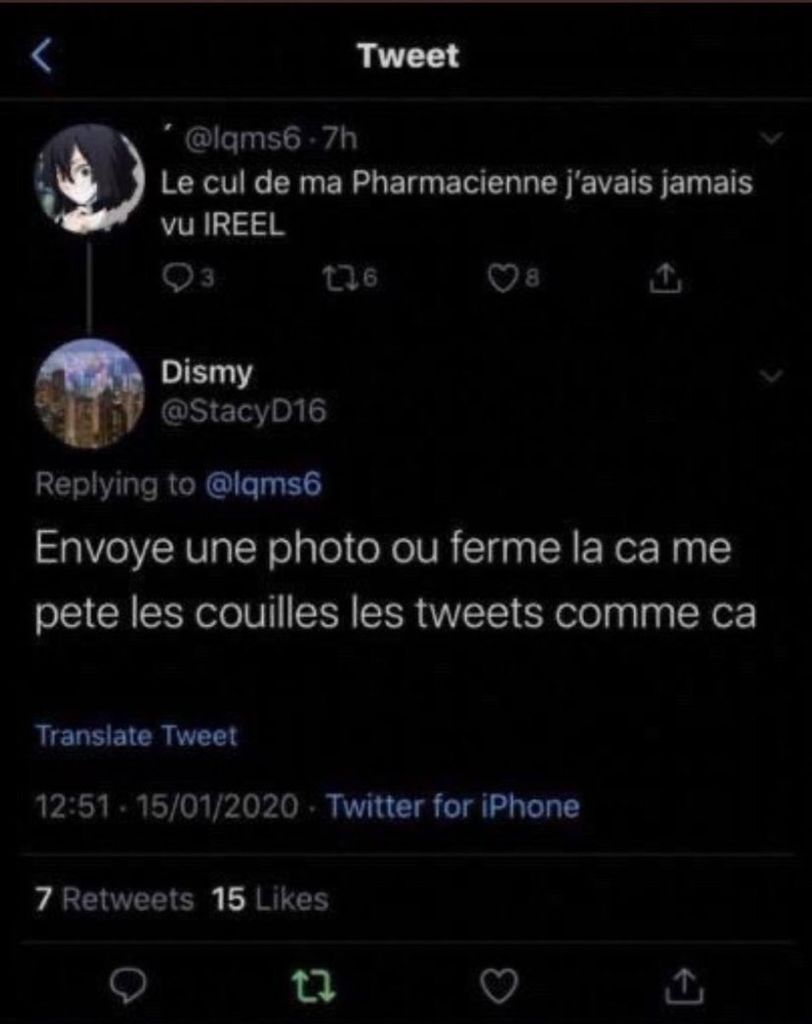Open the @lqms6 mention after Replying to
The image size is (812, 1024).
tap(263, 484)
